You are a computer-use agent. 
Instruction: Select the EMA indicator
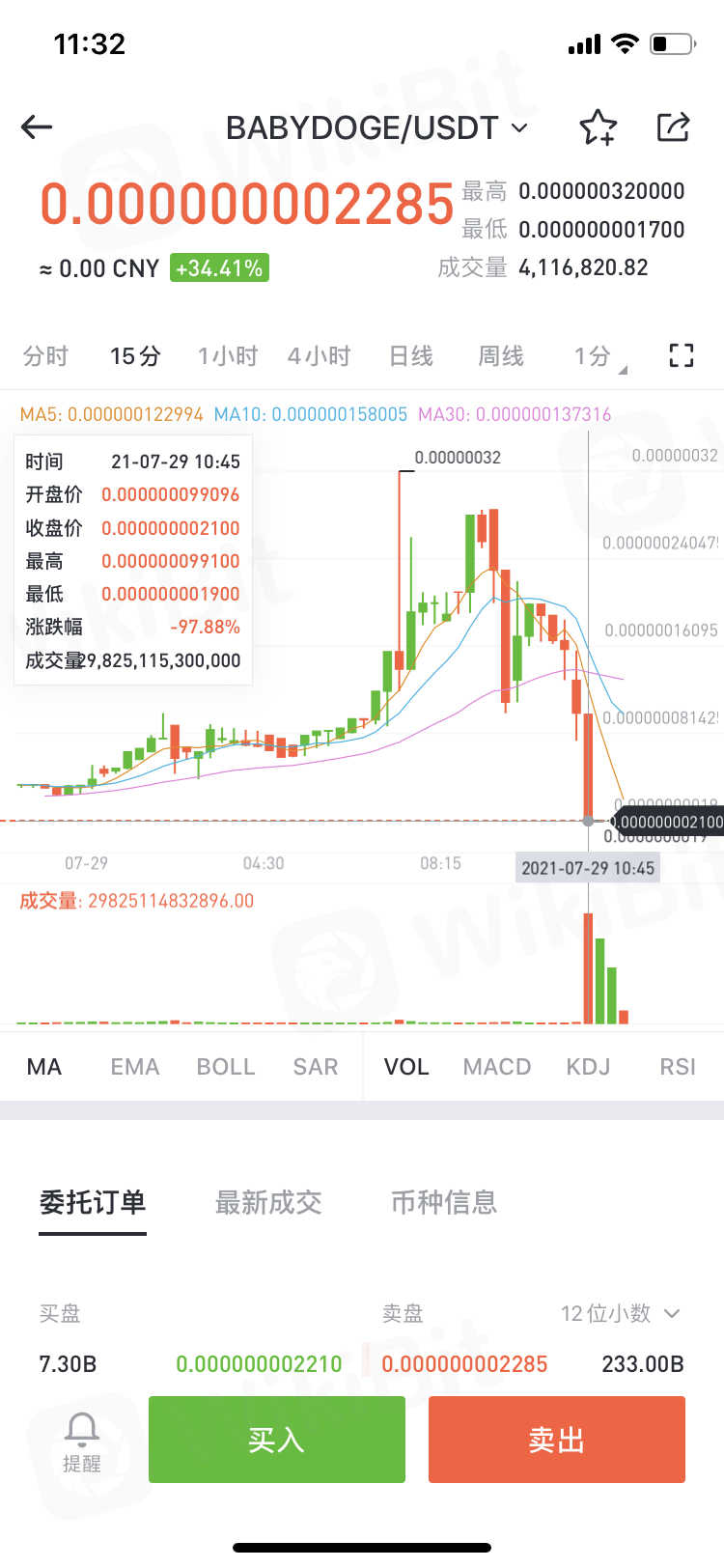[134, 1067]
